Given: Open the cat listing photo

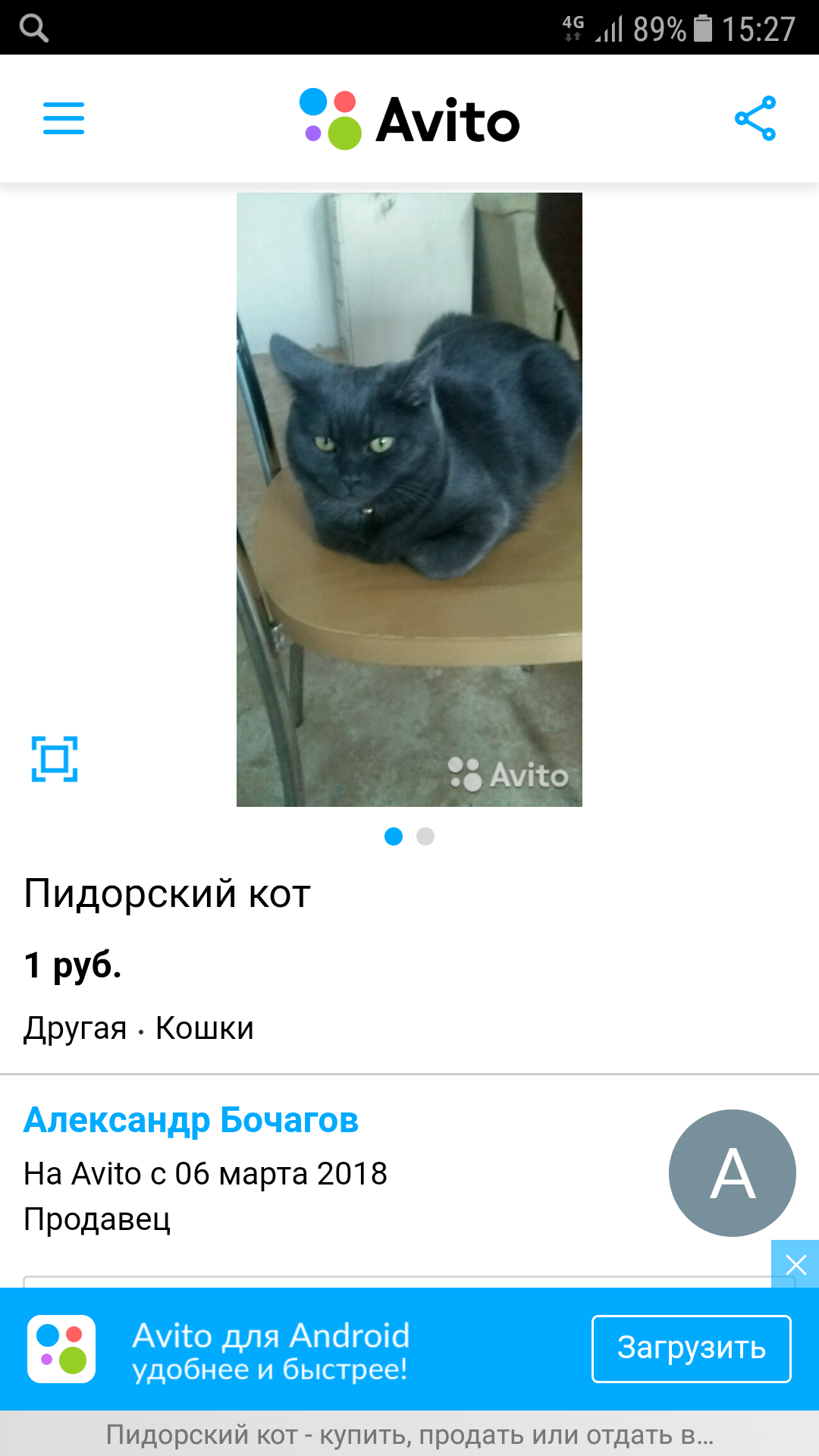Looking at the screenshot, I should [x=409, y=499].
